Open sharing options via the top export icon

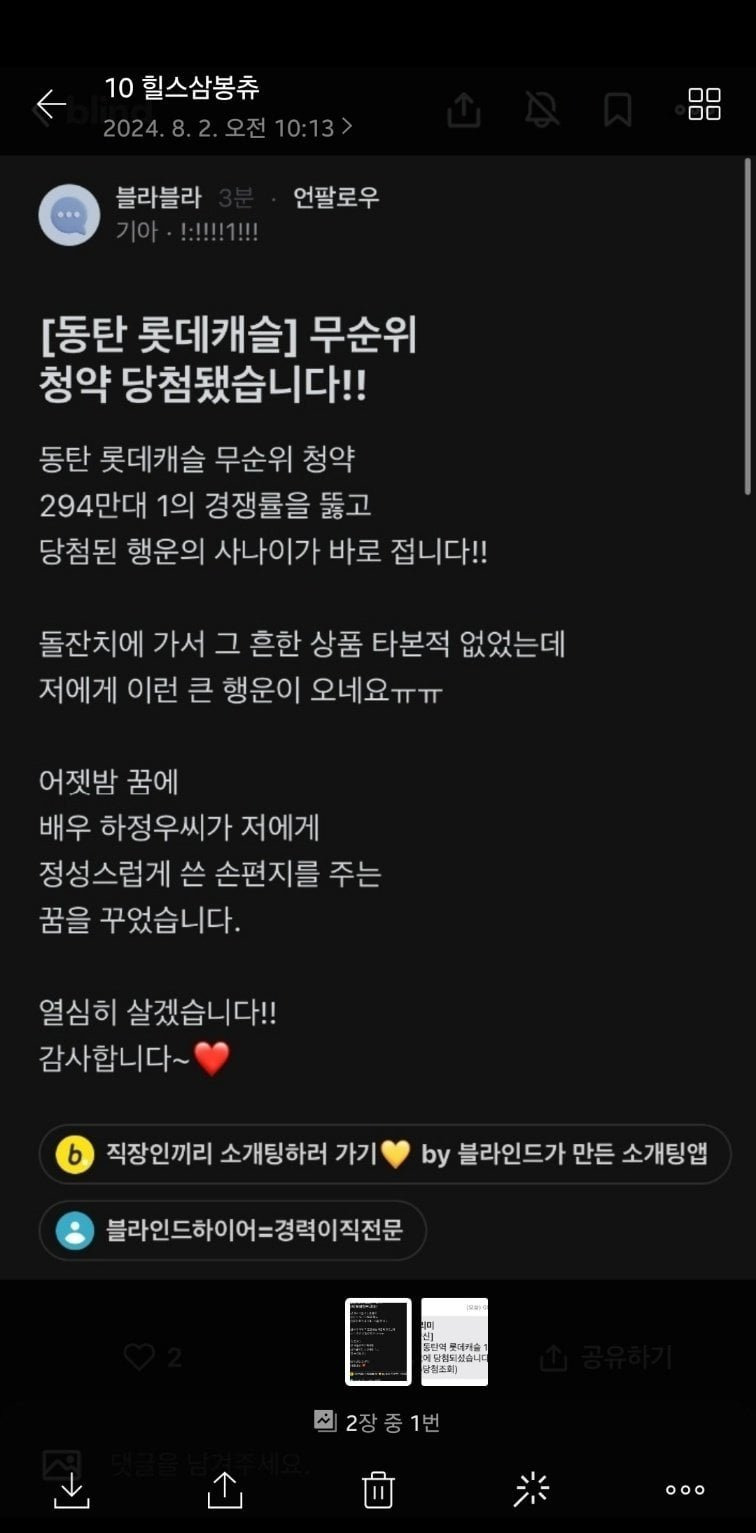tap(464, 112)
